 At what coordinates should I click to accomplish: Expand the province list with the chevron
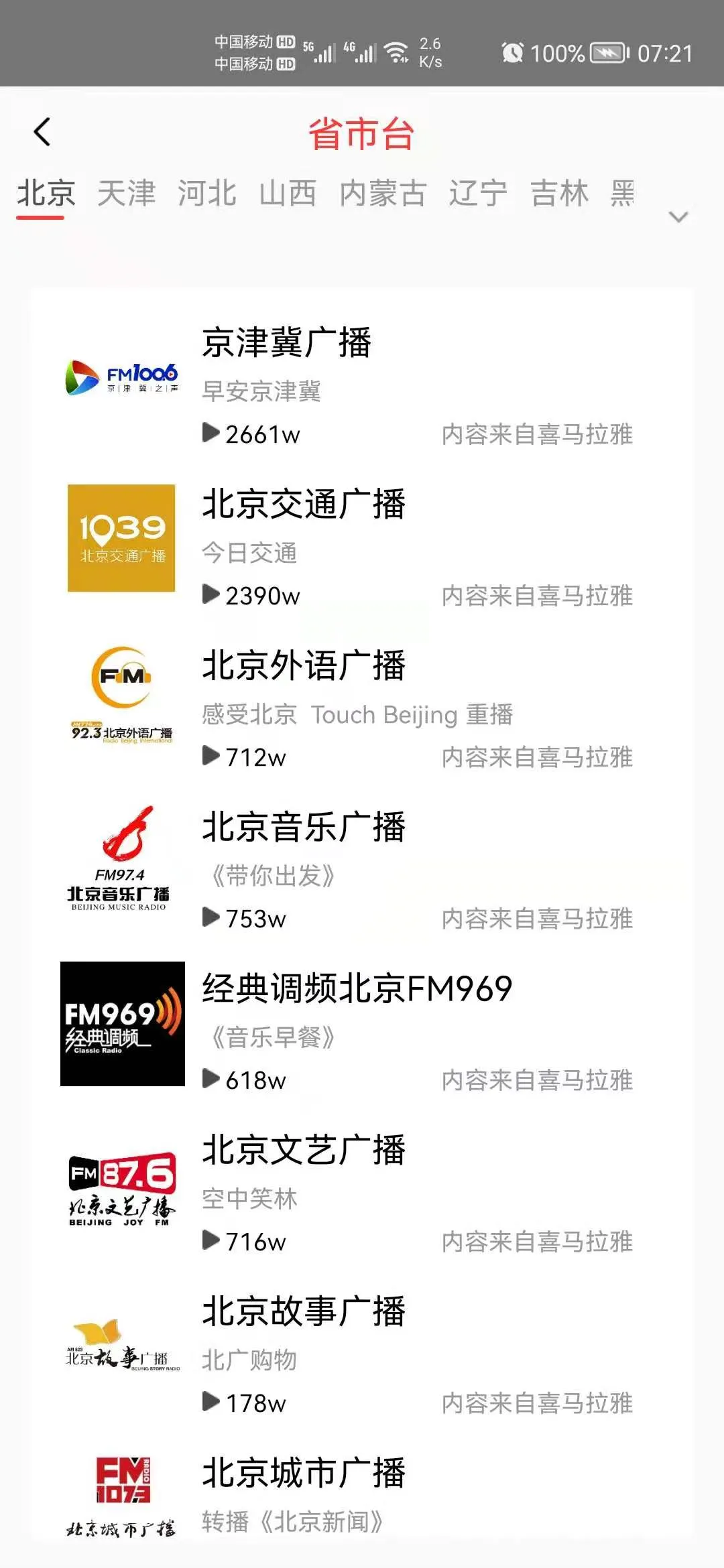click(x=678, y=217)
